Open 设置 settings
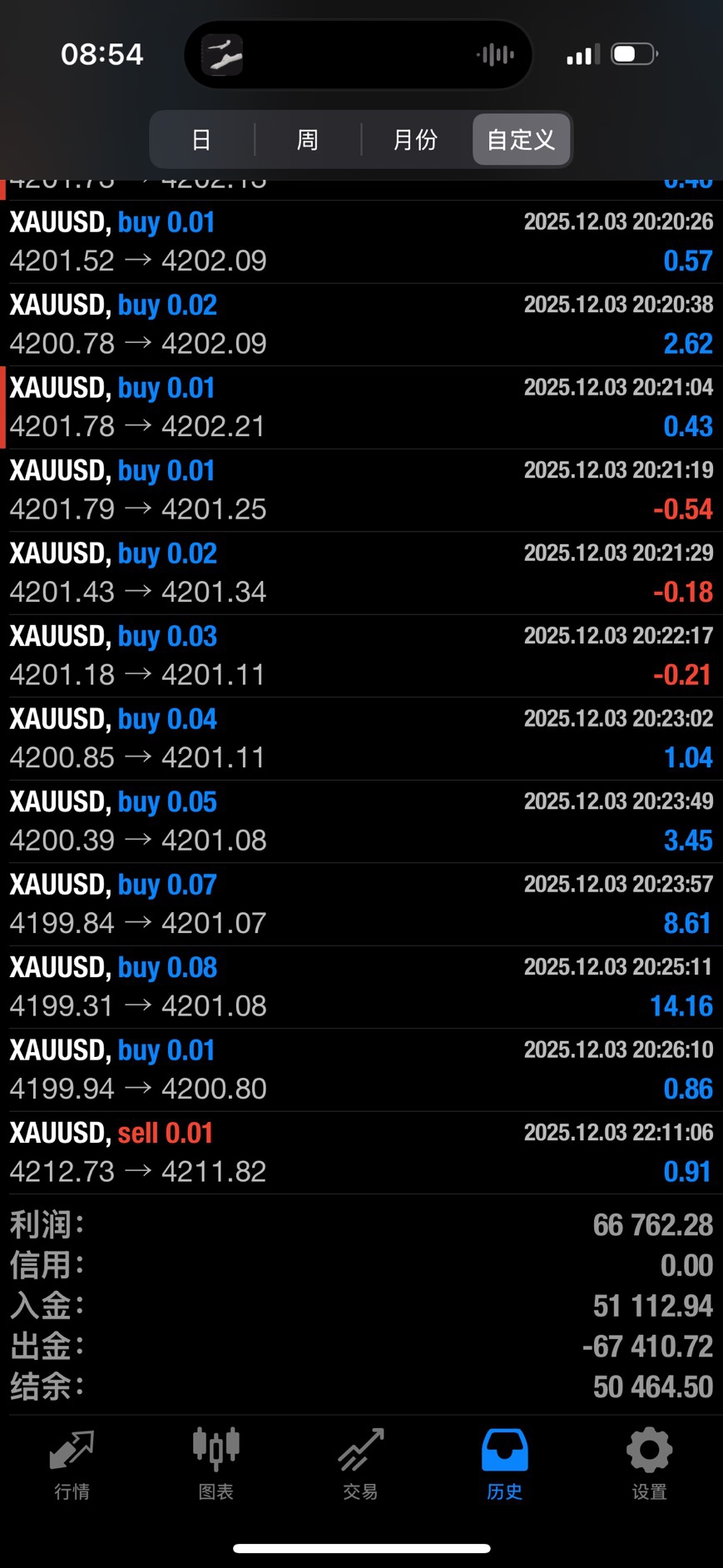Screen dimensions: 723x1568 (x=649, y=1465)
